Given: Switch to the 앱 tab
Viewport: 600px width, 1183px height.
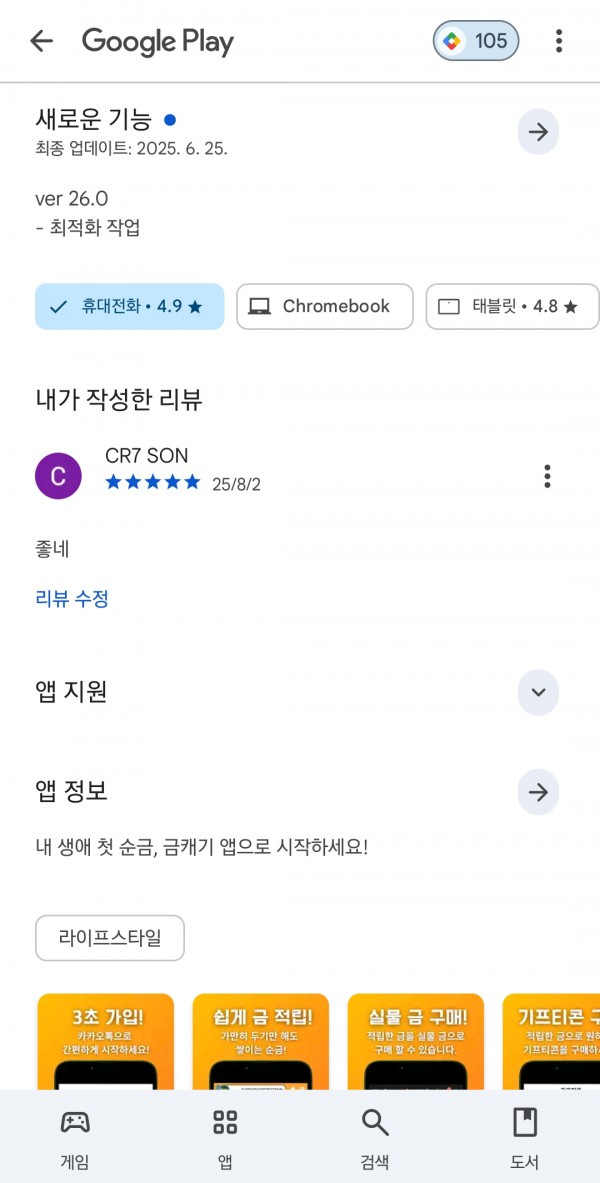Looking at the screenshot, I should coord(225,1137).
